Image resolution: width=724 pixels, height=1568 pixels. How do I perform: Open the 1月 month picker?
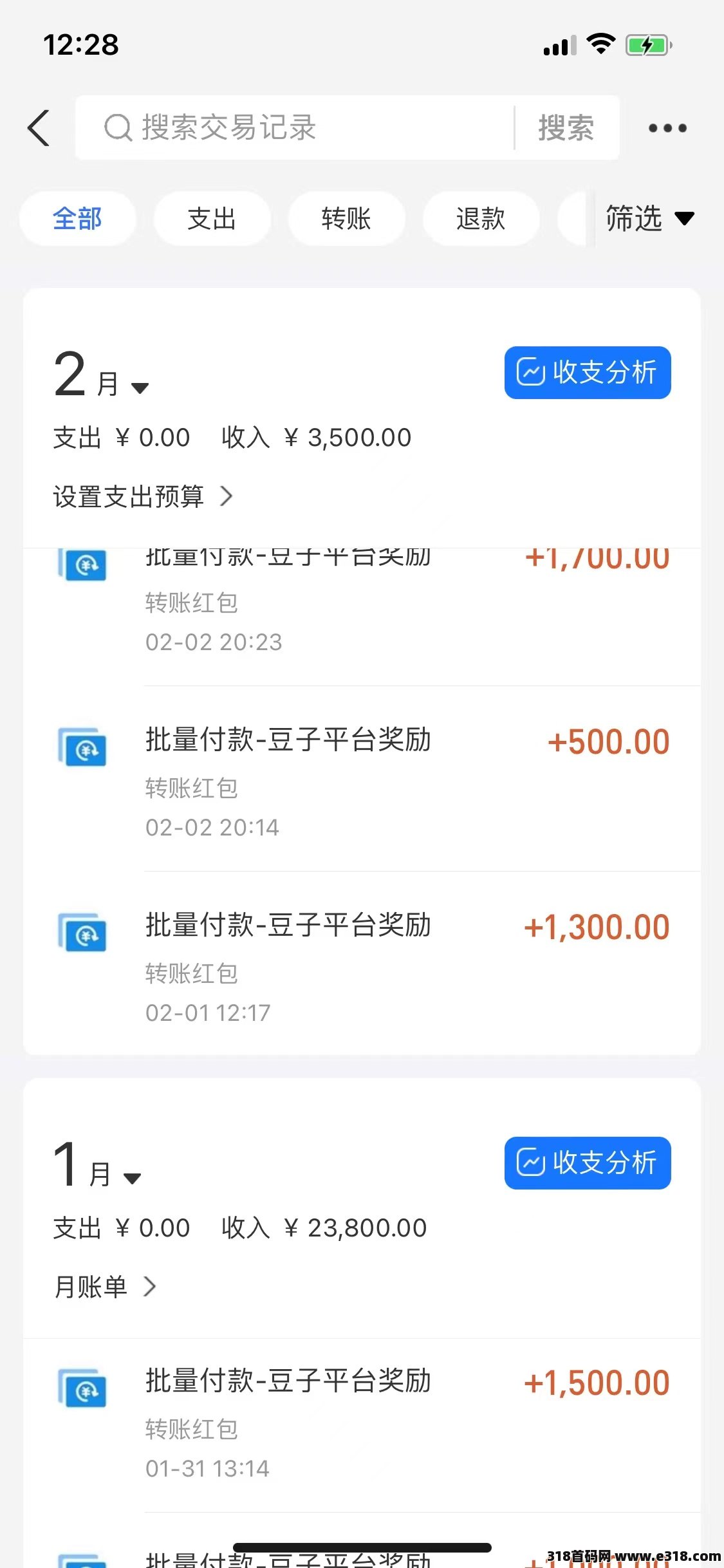(x=97, y=1165)
